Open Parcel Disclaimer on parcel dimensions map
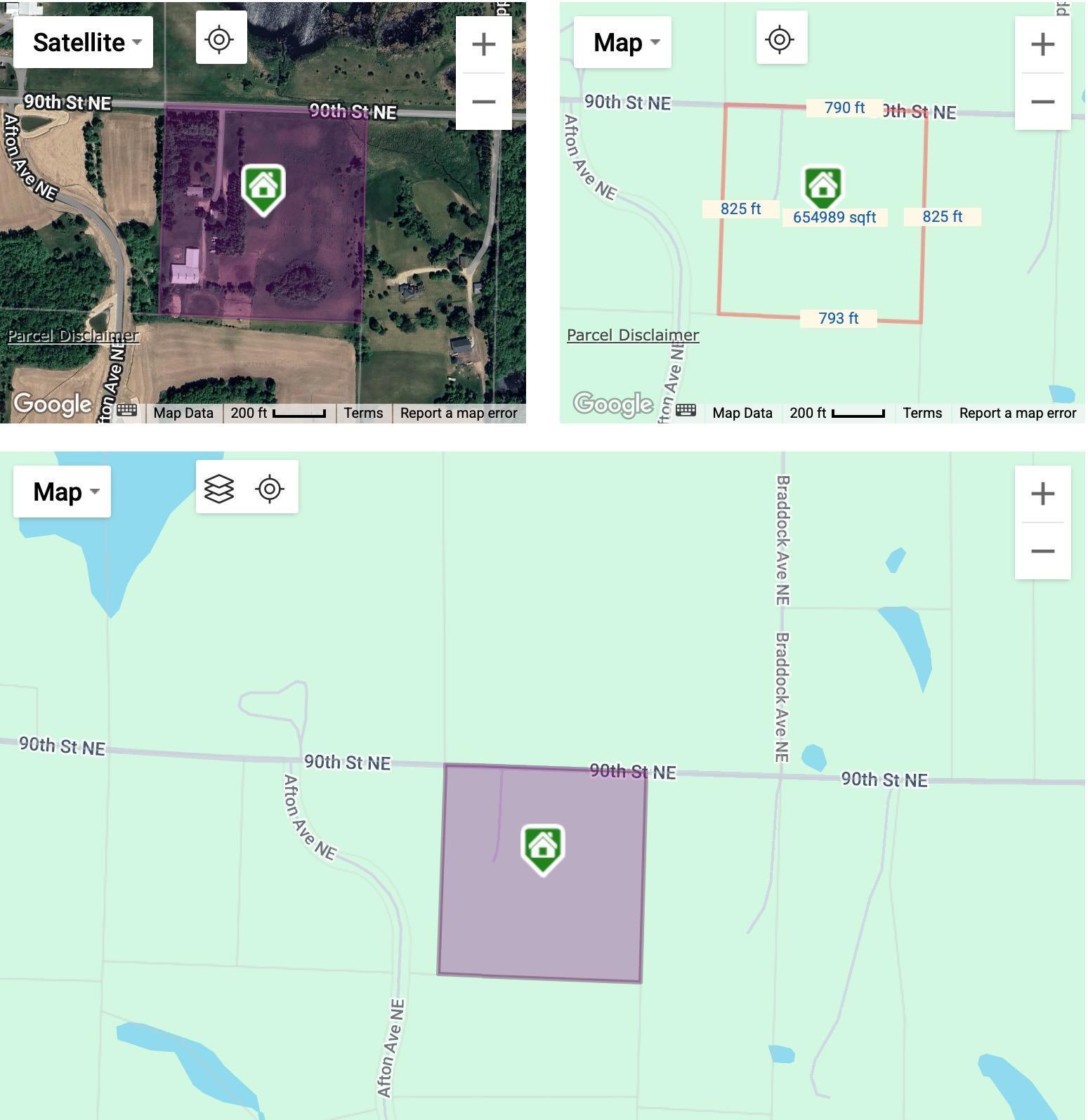This screenshot has width=1088, height=1120. 633,336
